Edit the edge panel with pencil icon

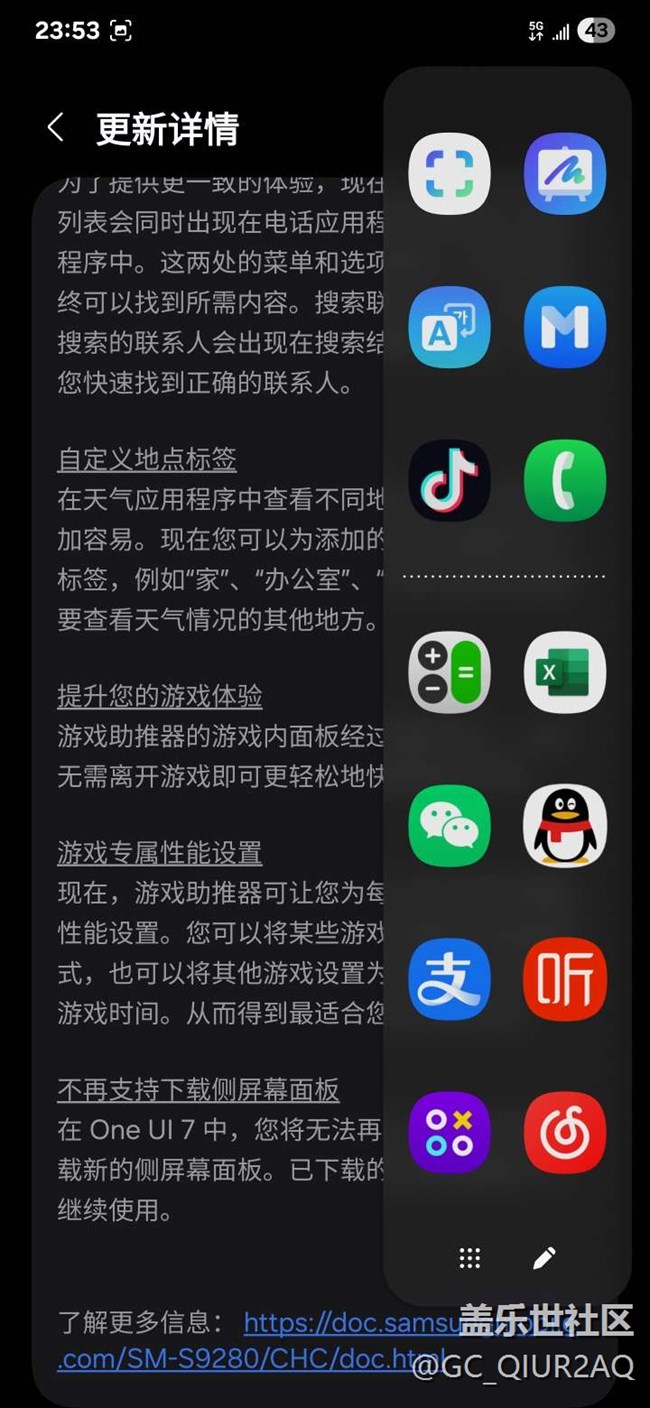pos(544,1259)
